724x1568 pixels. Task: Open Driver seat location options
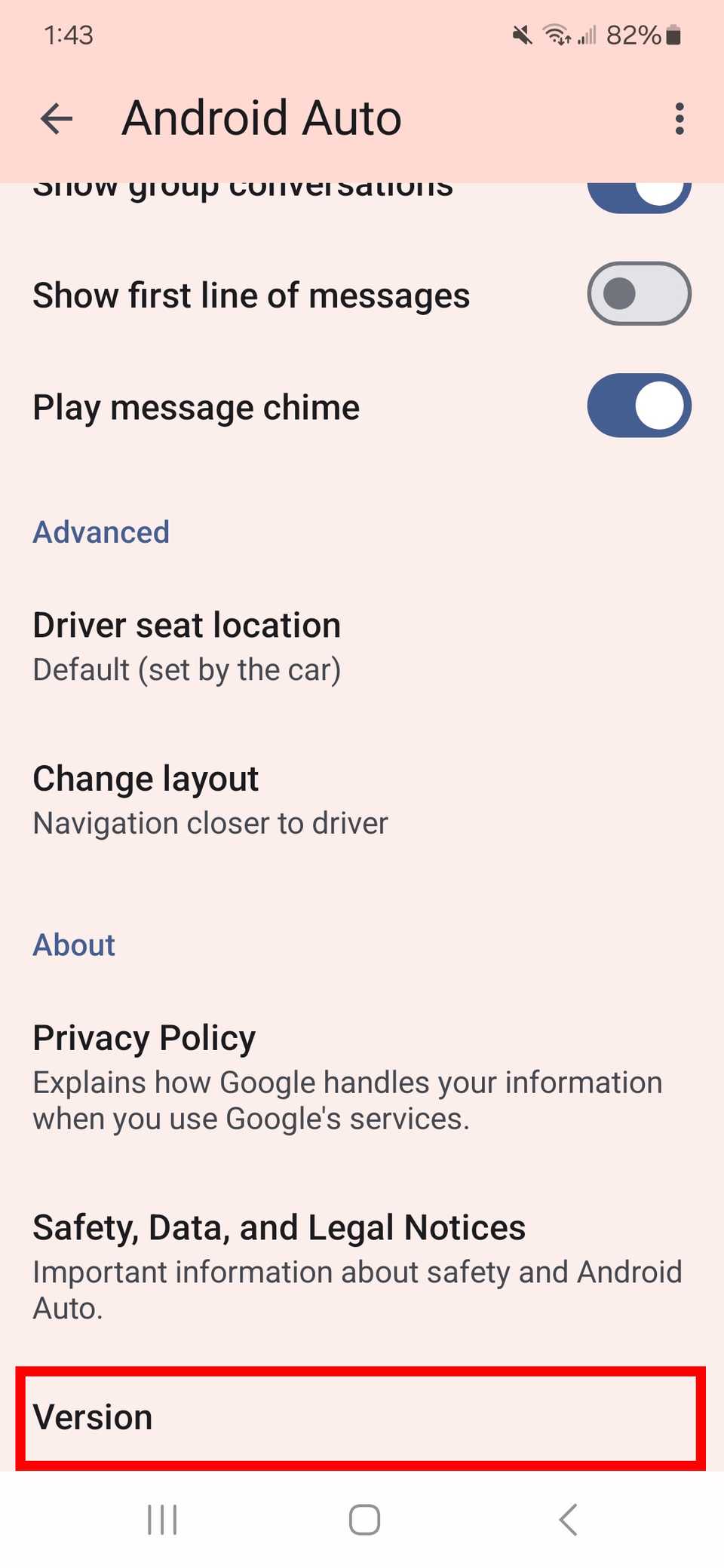pos(186,645)
